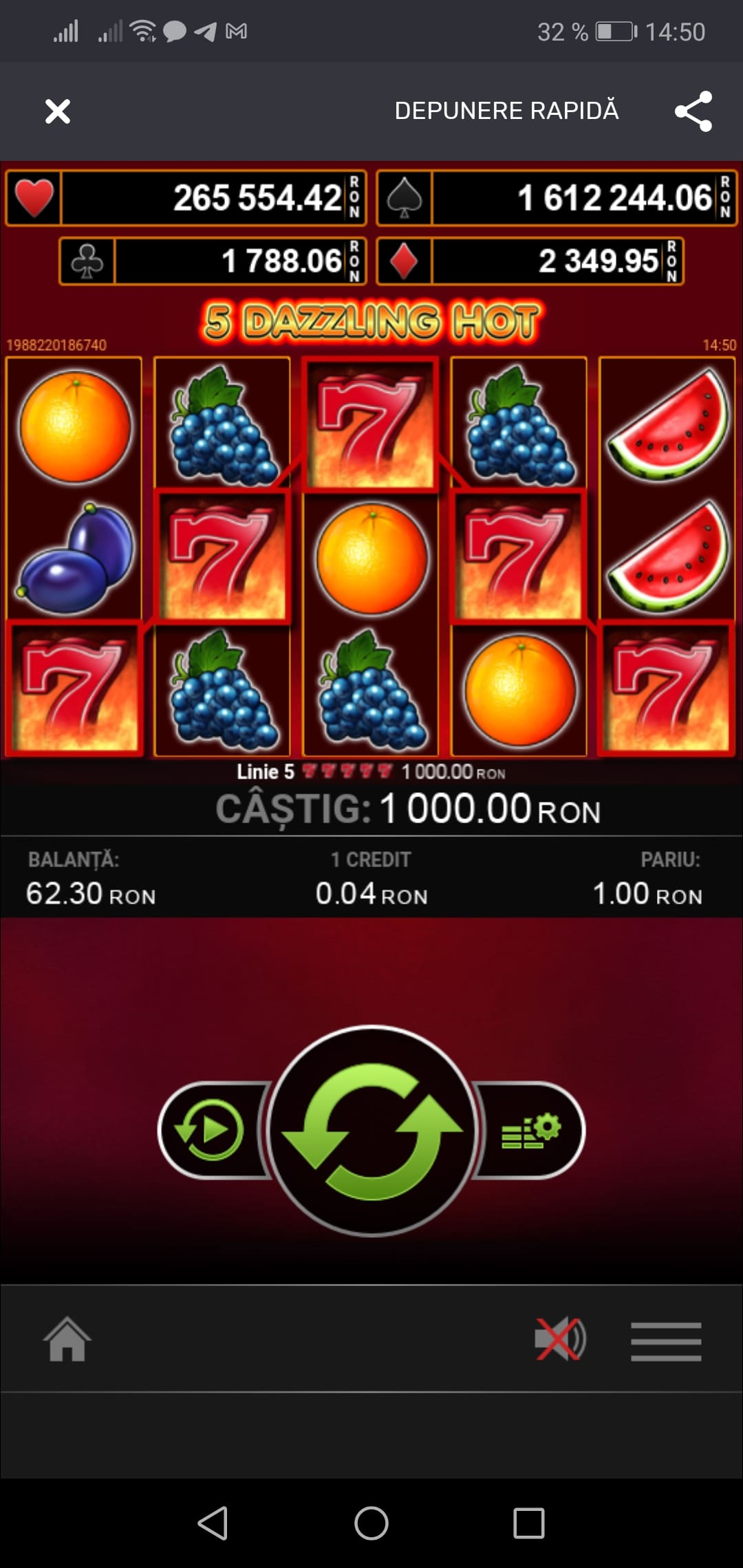Close the game with the X button
Screen dimensions: 743x1568
(x=58, y=111)
